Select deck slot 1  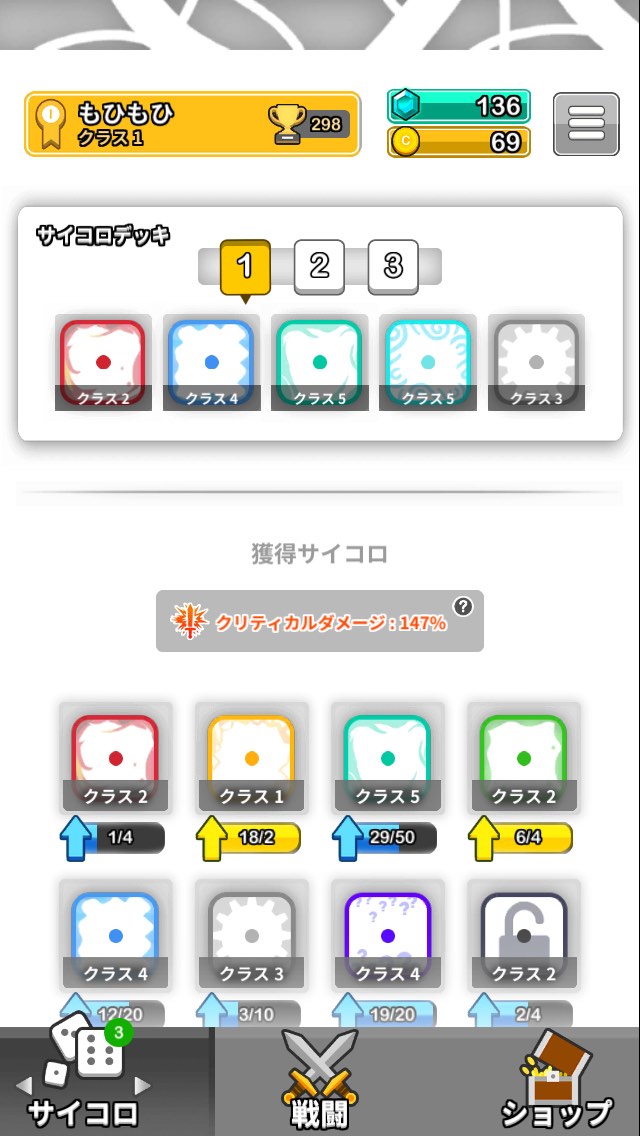pos(245,268)
